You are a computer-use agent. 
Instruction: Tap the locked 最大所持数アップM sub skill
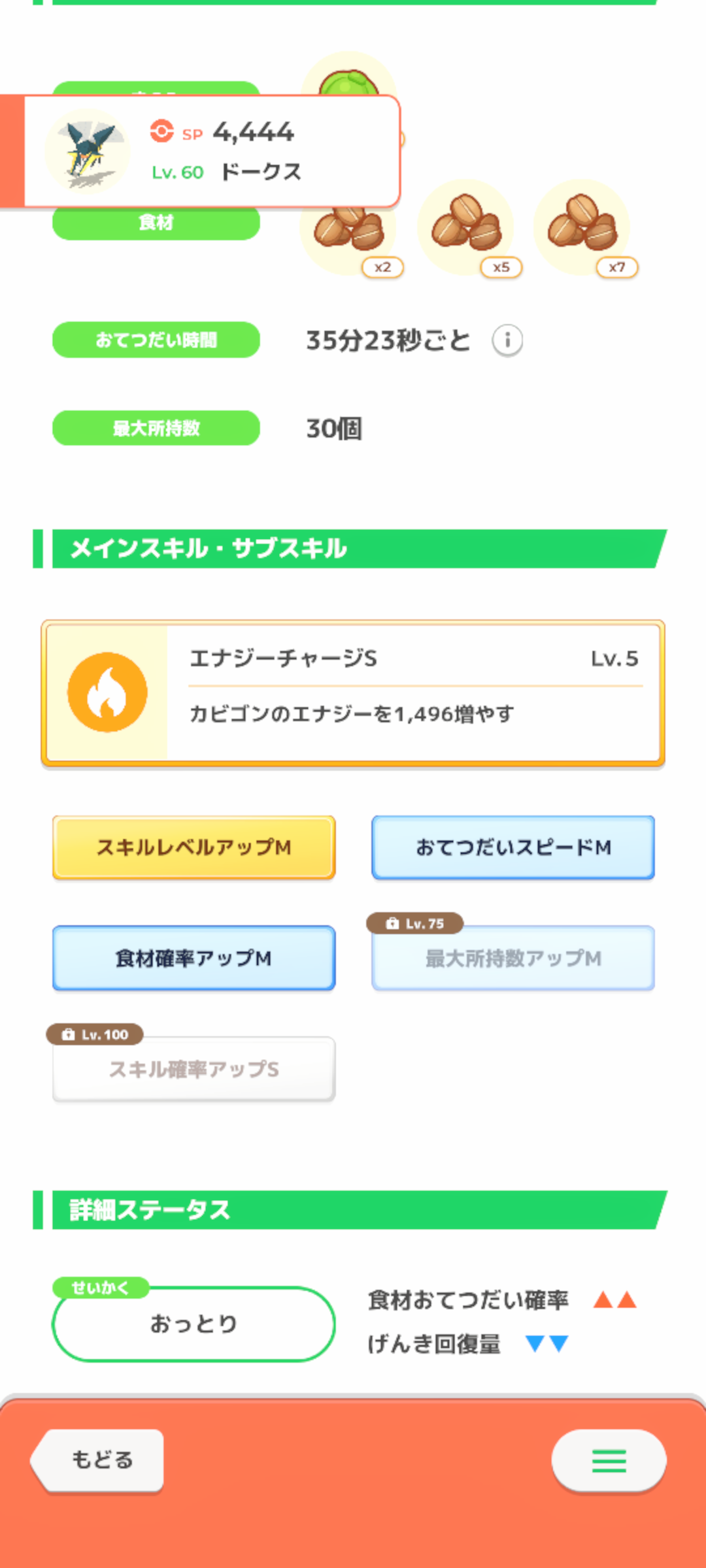tap(513, 958)
